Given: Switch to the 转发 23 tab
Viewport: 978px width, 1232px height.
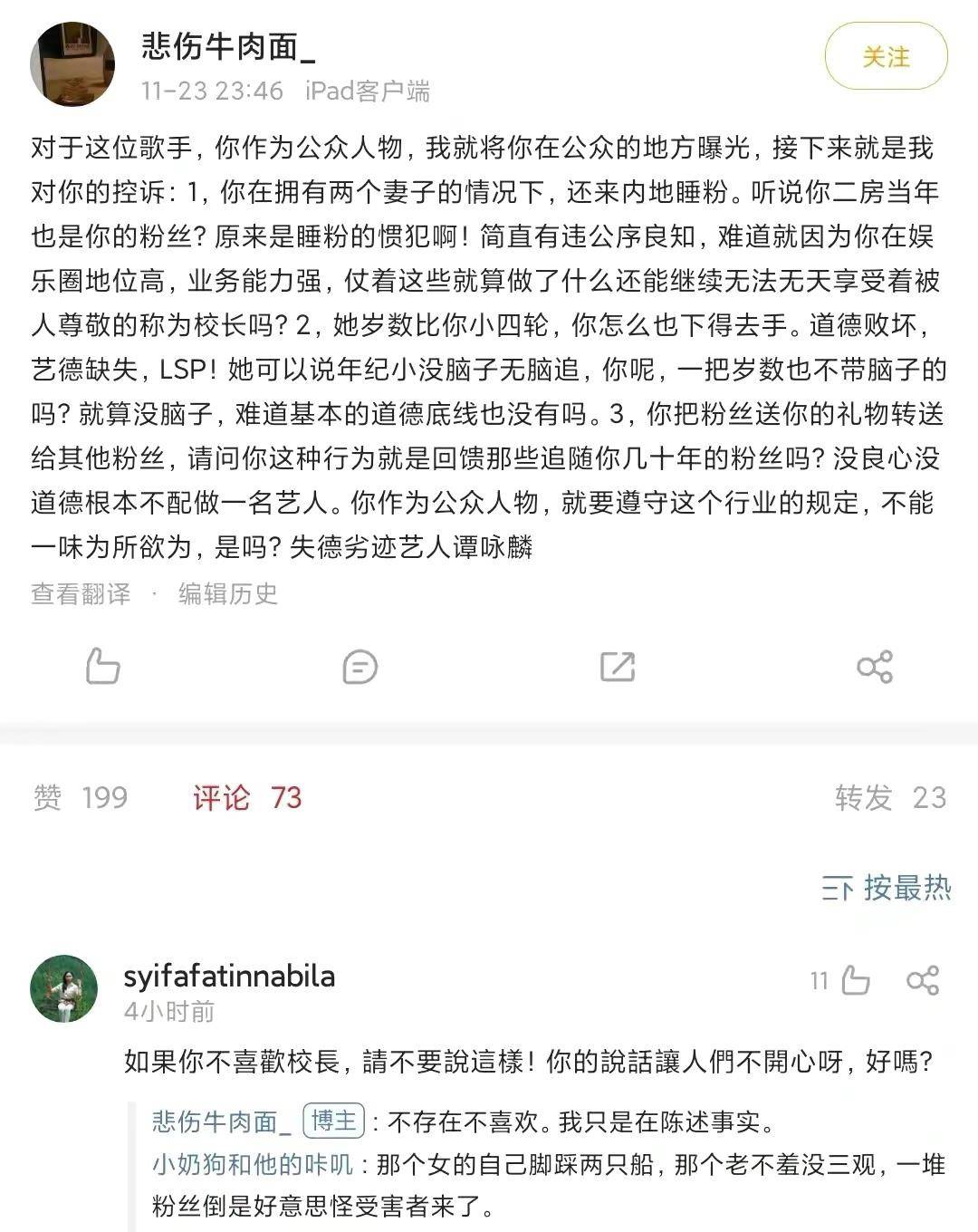Looking at the screenshot, I should pos(890,797).
